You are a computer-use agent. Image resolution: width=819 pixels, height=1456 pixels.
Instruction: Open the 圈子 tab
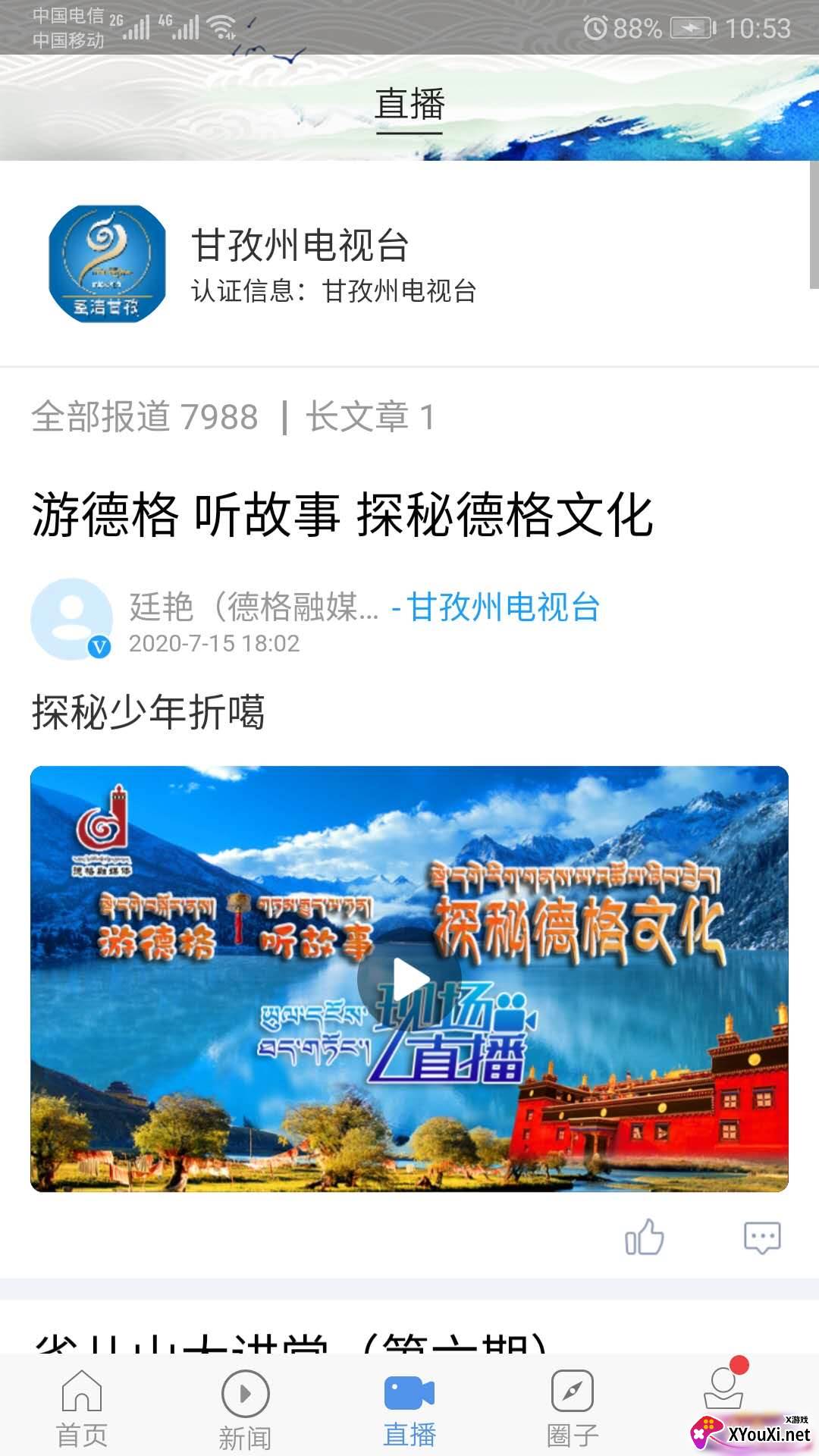[x=573, y=1409]
